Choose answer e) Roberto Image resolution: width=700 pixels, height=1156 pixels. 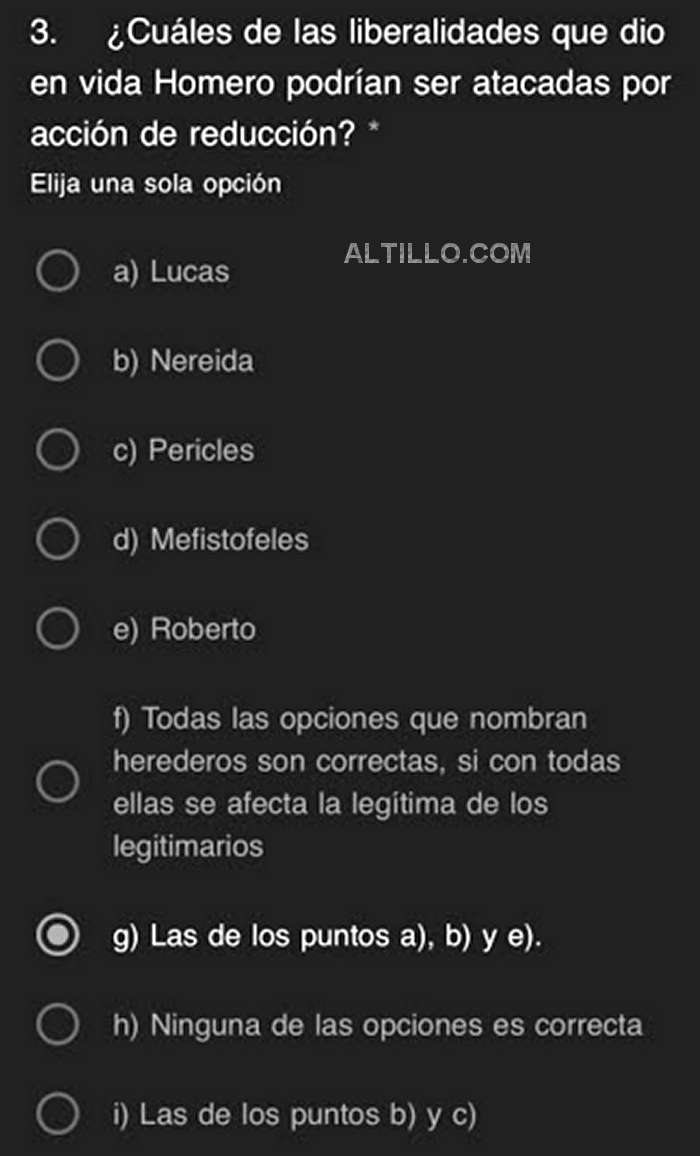58,630
